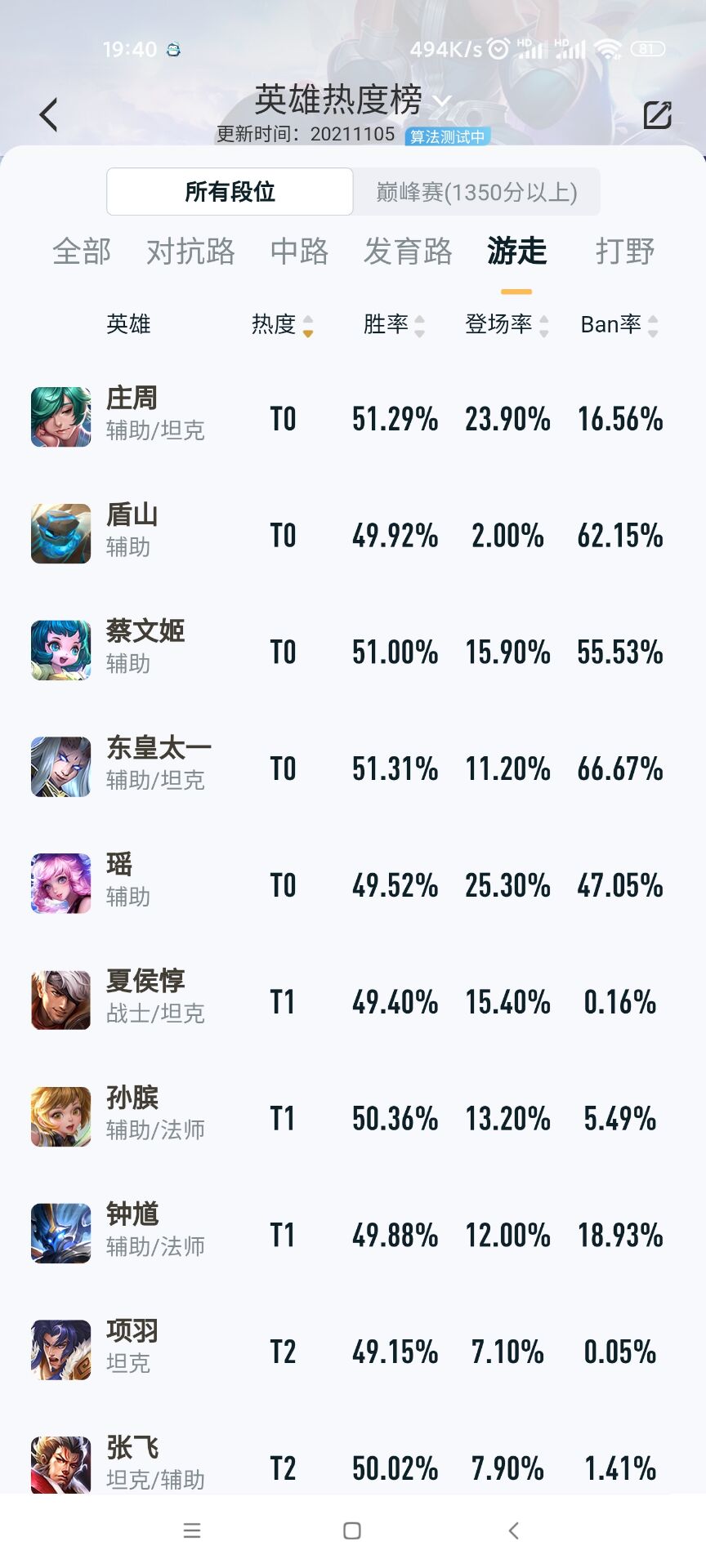Open the edit/share icon at top right

[x=657, y=115]
